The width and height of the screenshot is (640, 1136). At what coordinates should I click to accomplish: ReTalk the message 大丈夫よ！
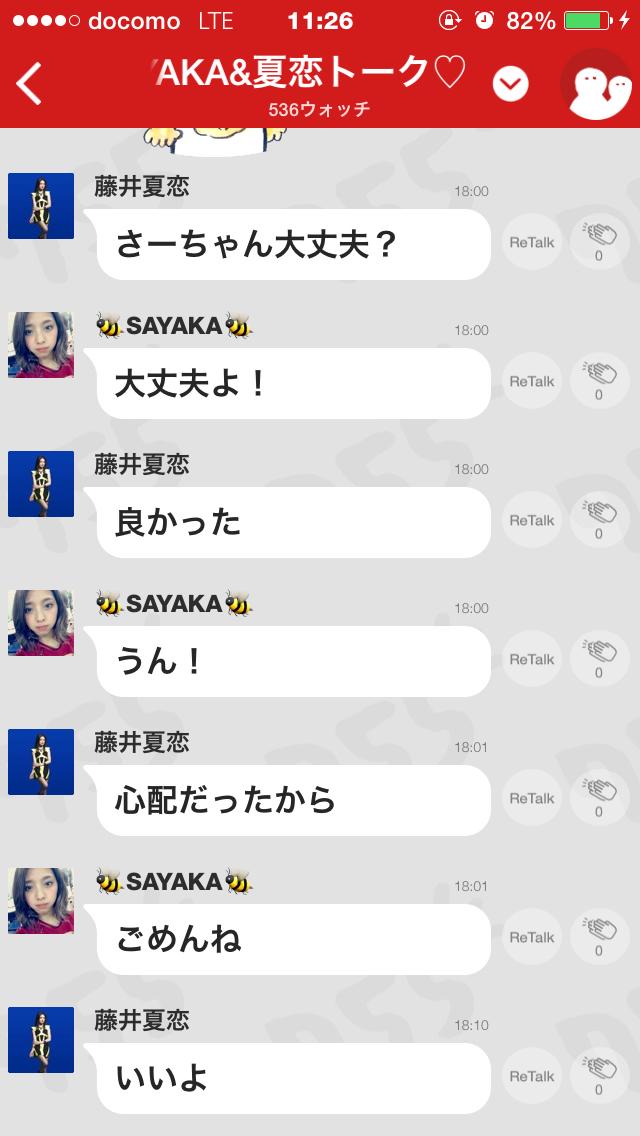tap(531, 382)
